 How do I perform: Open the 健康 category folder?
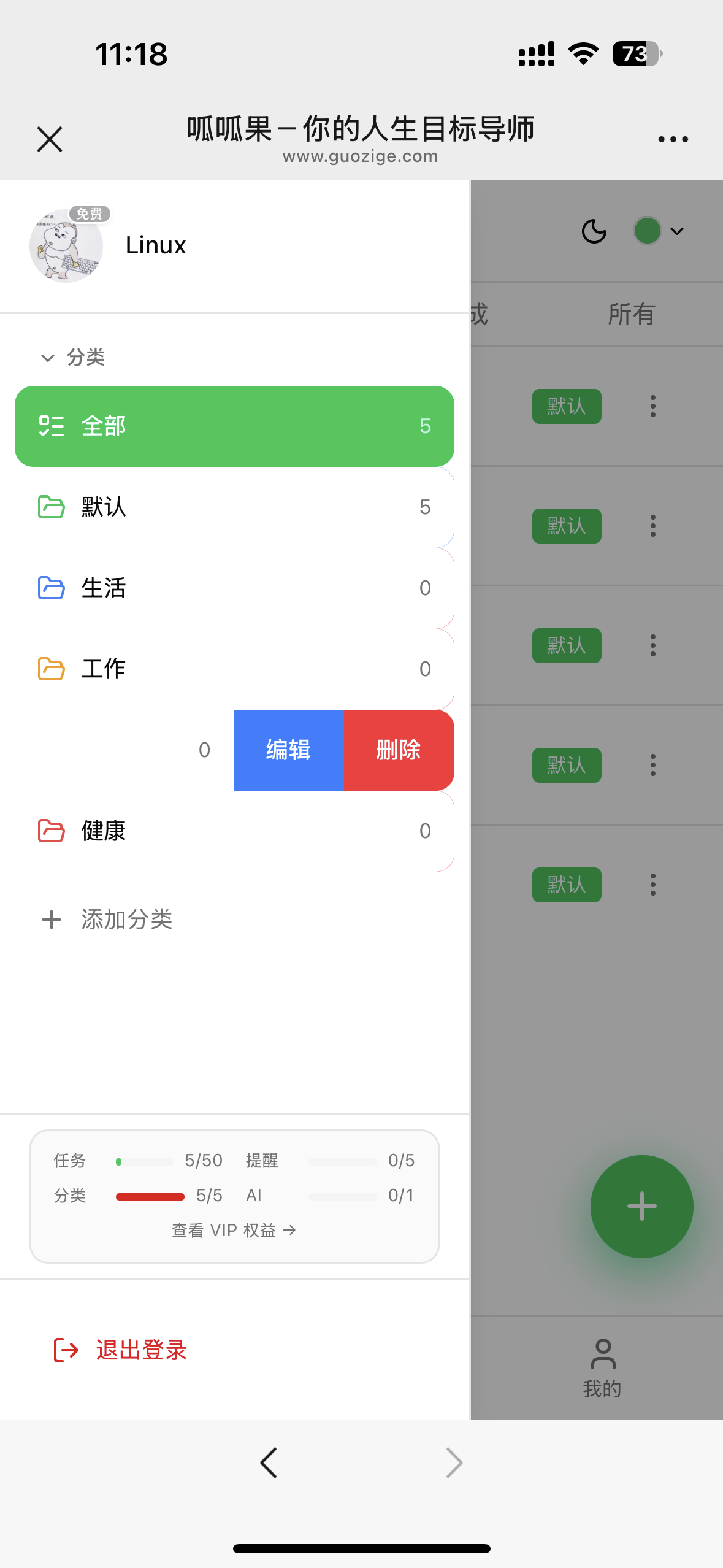[x=234, y=831]
